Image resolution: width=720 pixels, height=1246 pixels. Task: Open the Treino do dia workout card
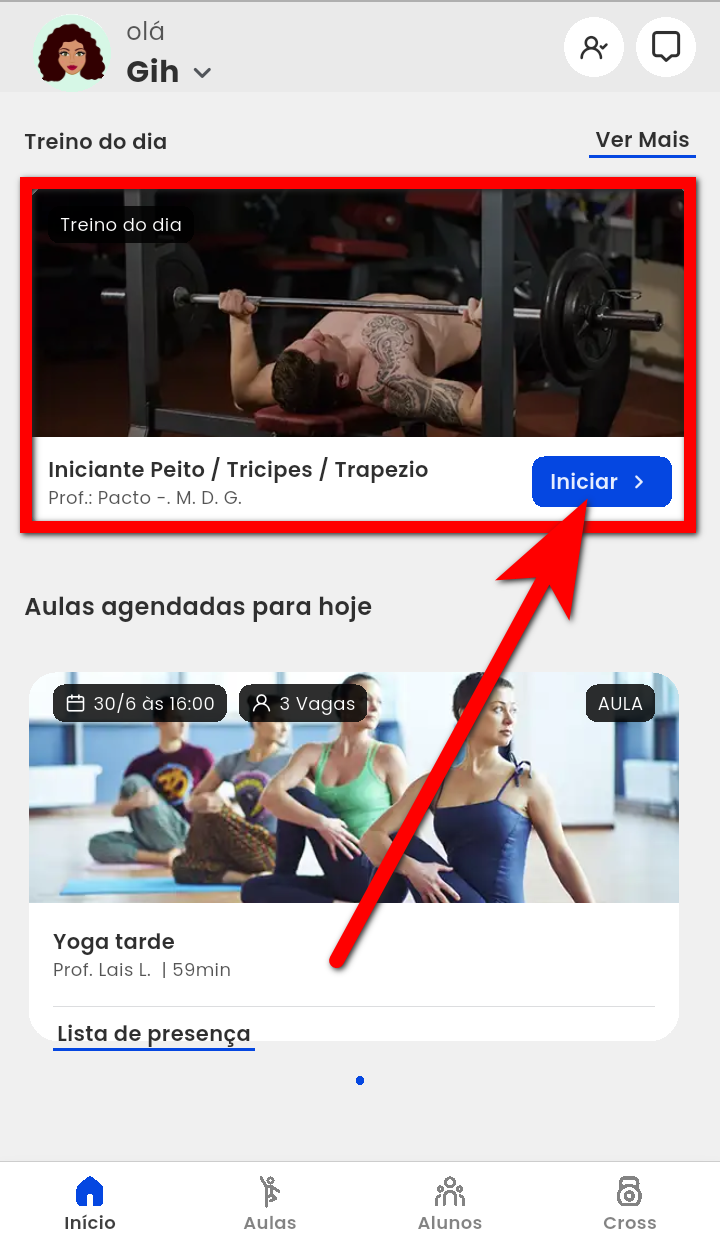coord(300,330)
